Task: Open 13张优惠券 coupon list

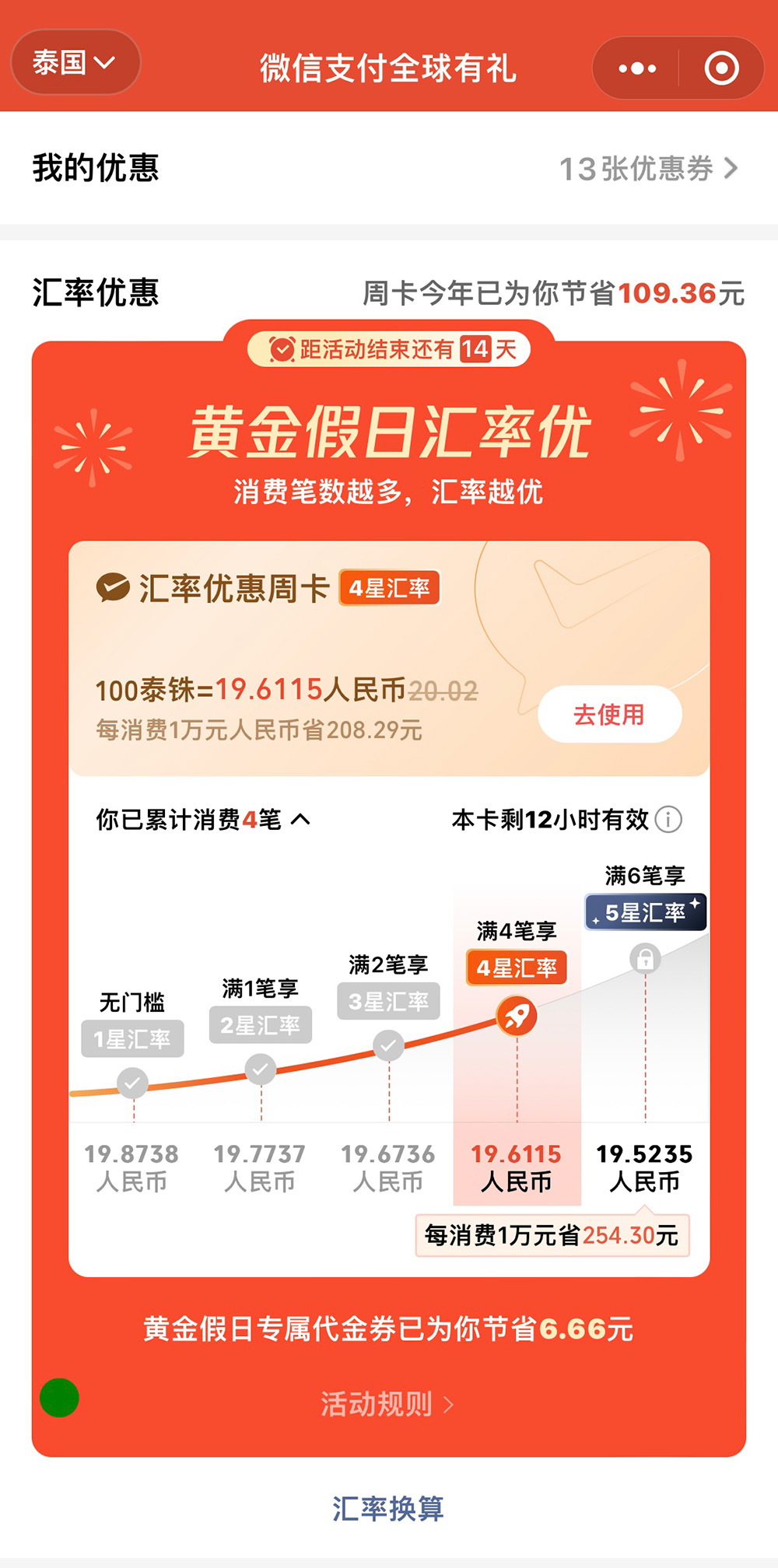Action: 648,168
